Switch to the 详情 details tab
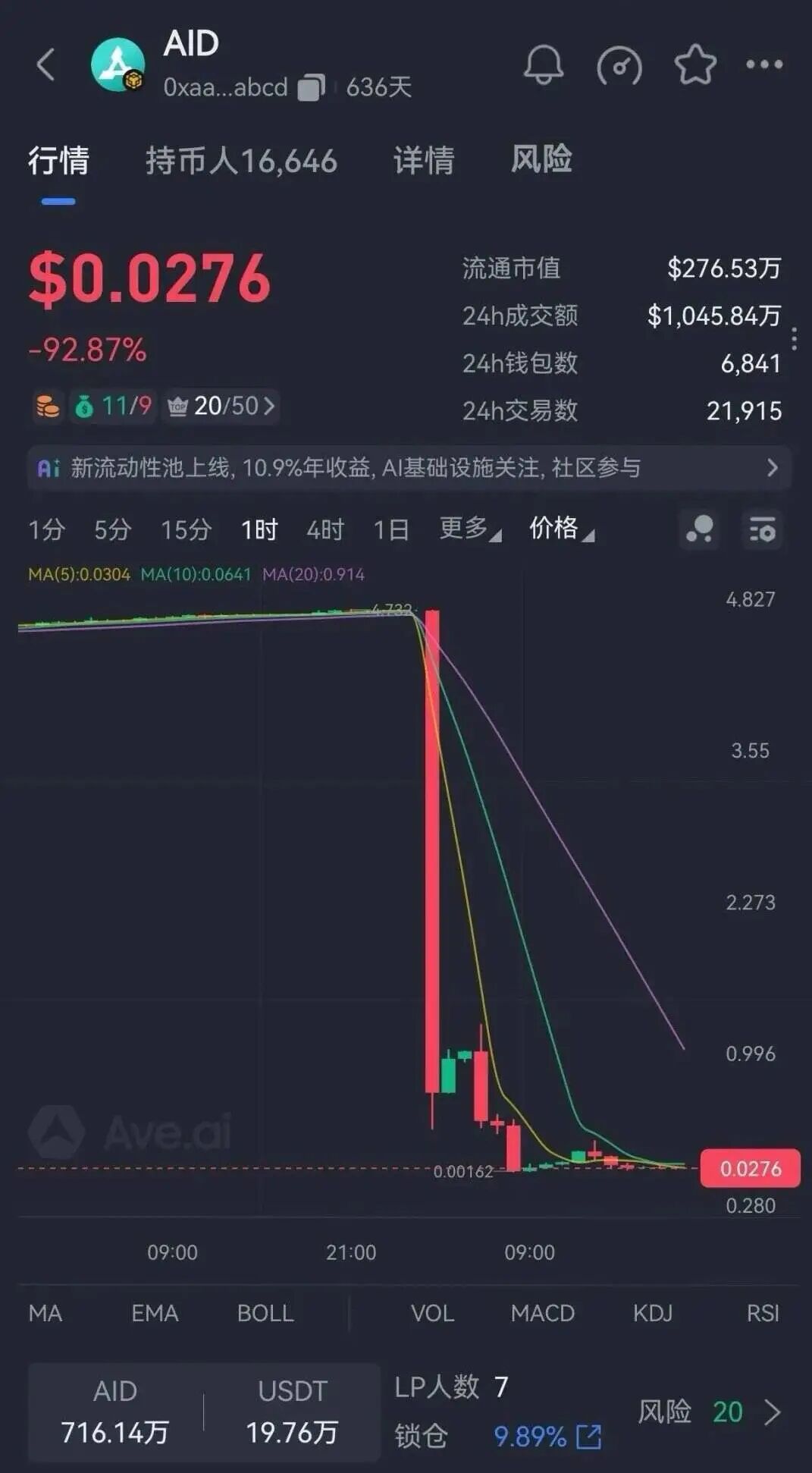This screenshot has height=1473, width=812. click(424, 161)
